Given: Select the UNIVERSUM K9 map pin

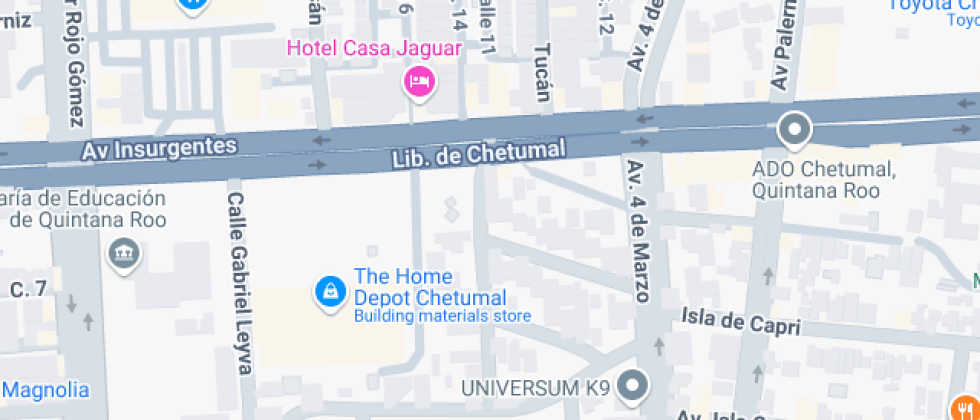Looking at the screenshot, I should pos(632,384).
